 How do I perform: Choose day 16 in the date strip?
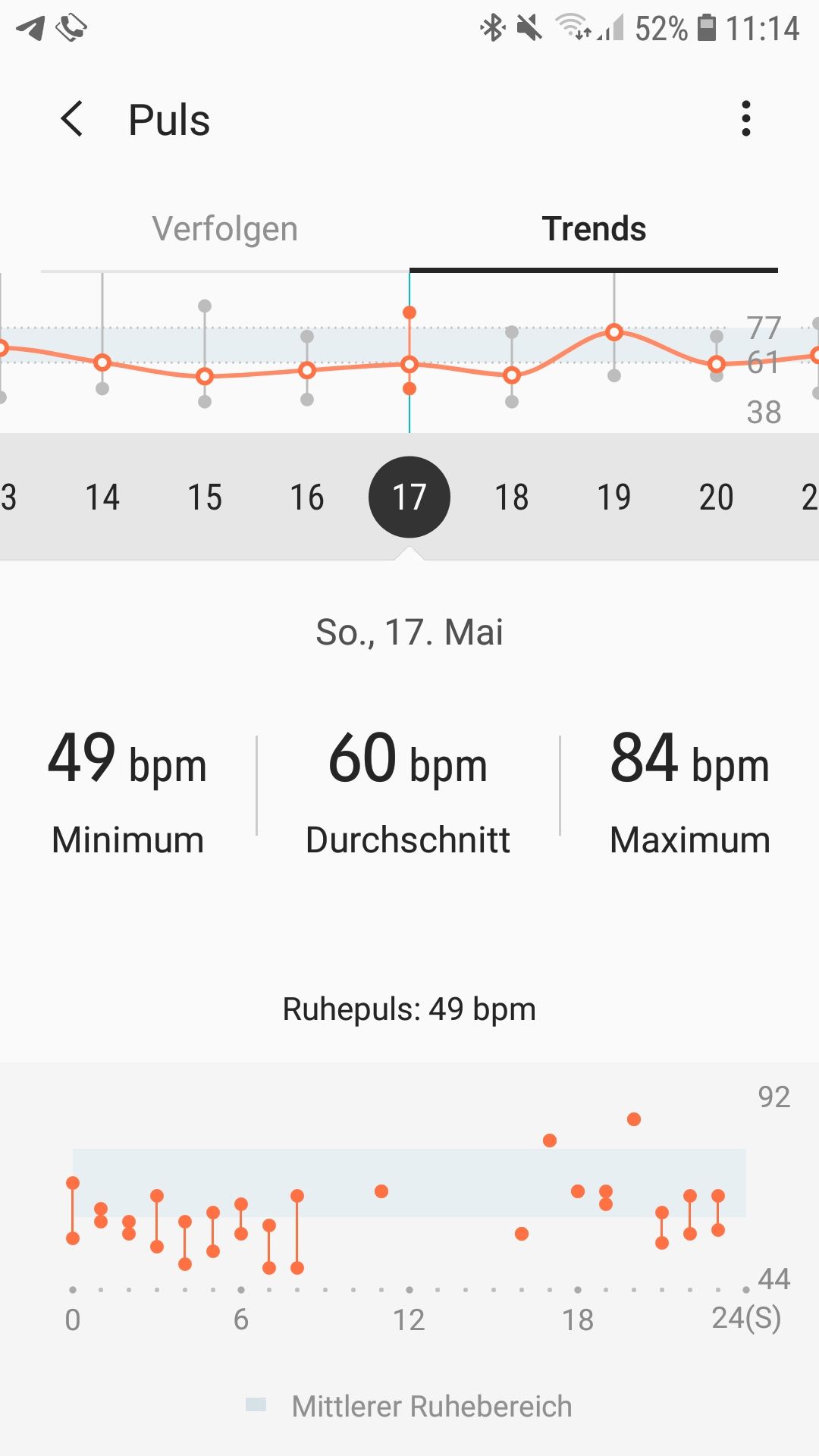[x=307, y=497]
